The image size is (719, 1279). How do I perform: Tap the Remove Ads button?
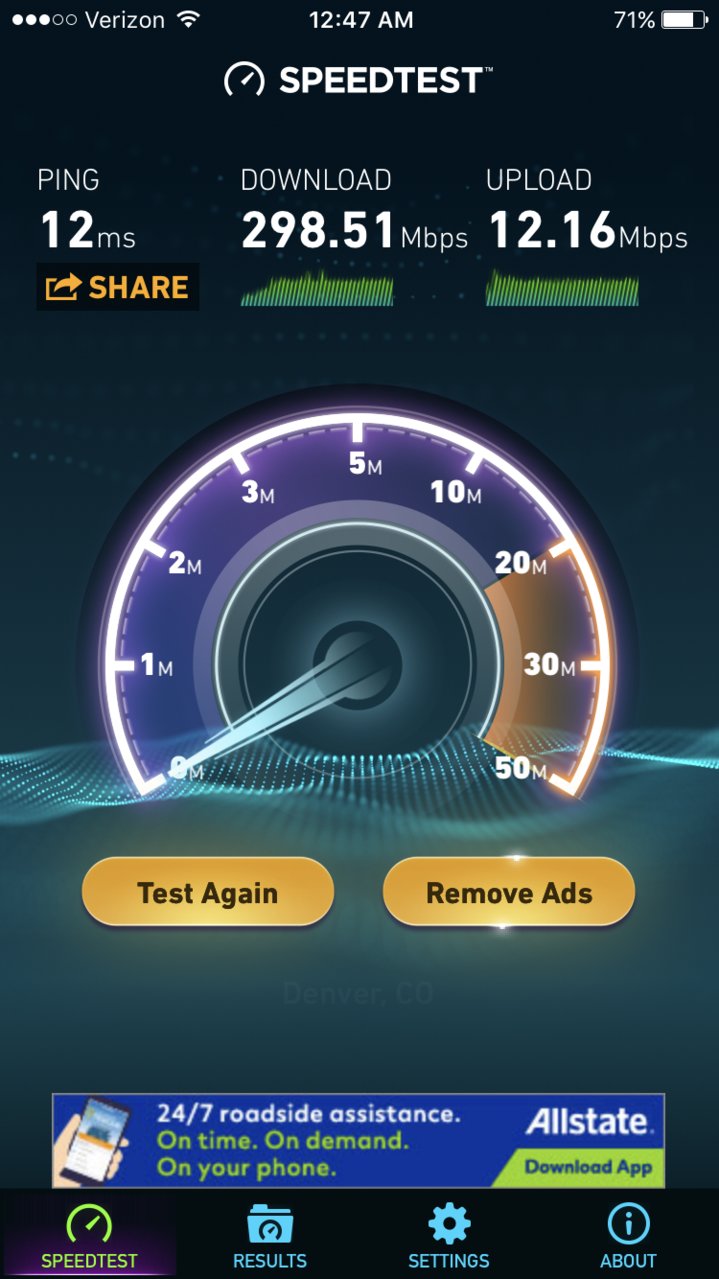[509, 892]
